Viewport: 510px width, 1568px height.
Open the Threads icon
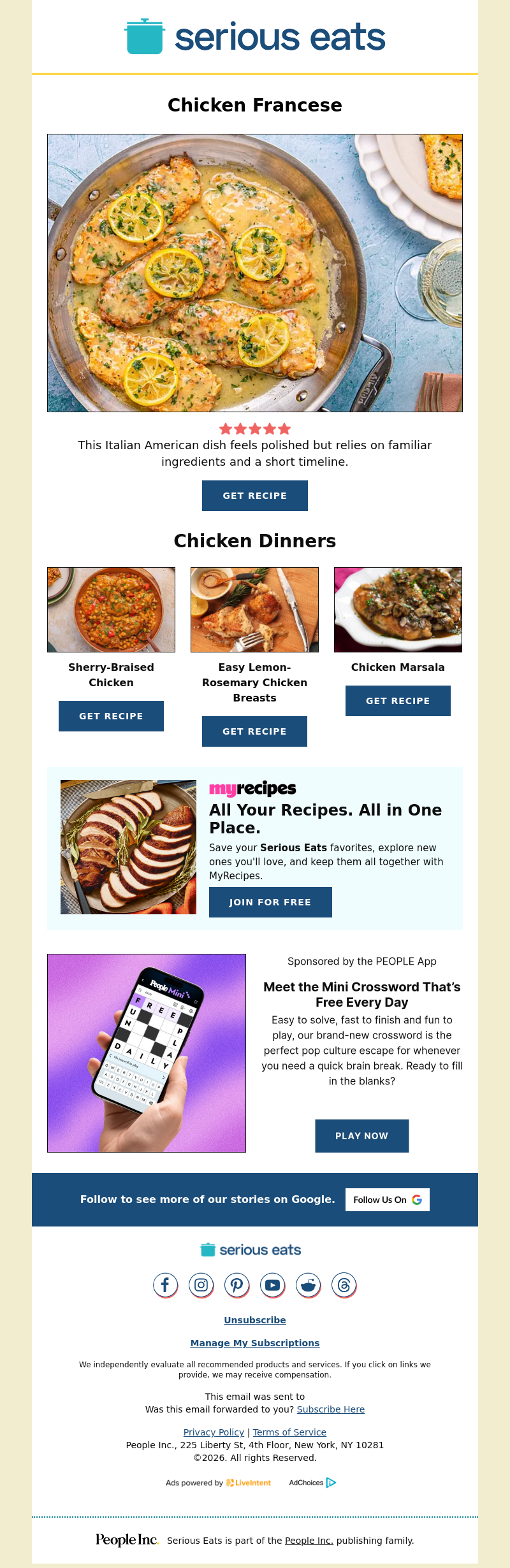point(344,1285)
